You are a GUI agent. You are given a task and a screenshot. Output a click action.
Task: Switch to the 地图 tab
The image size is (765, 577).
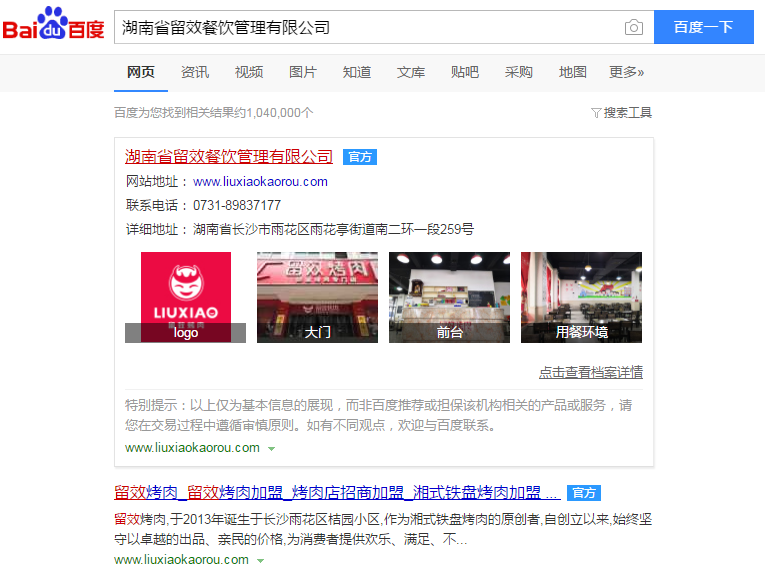573,72
